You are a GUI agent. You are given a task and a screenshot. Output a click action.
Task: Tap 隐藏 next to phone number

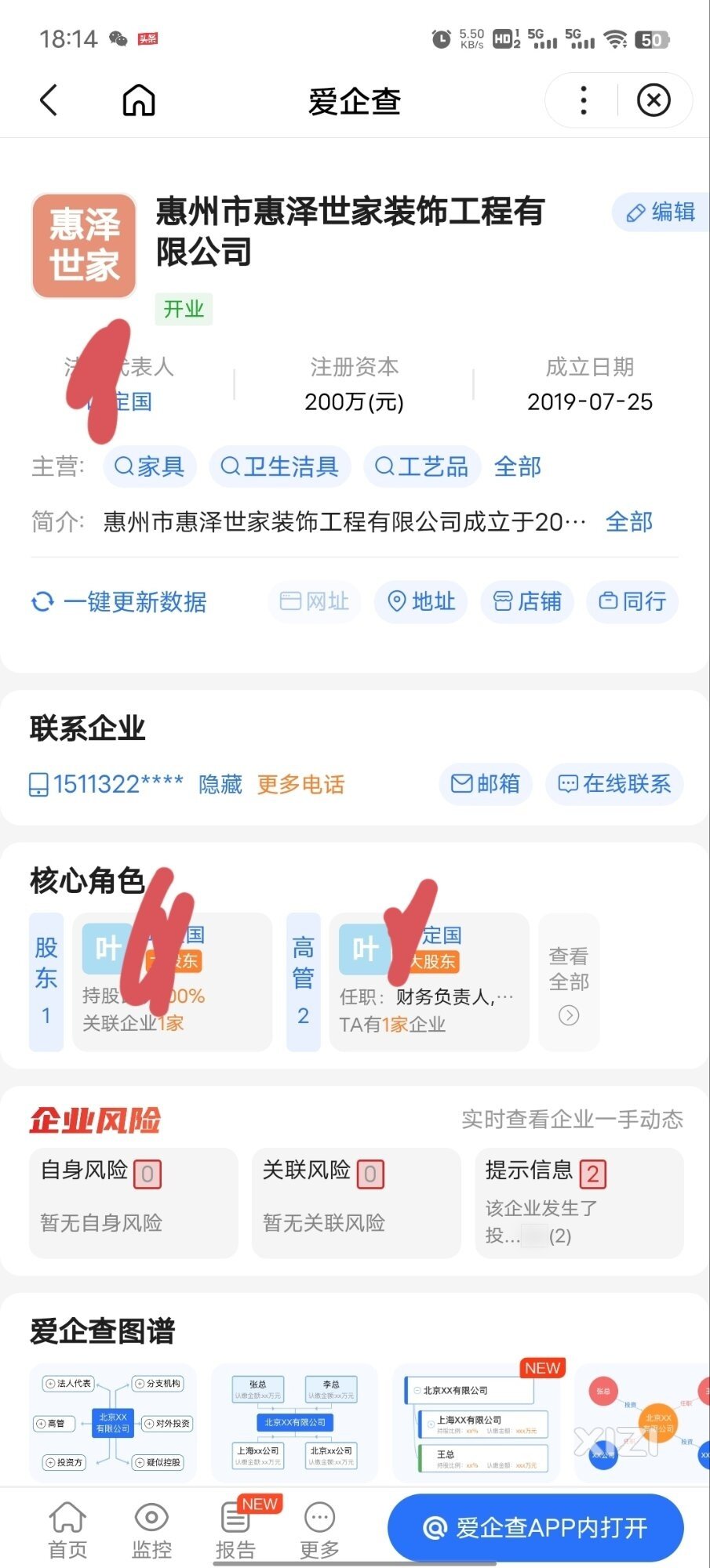click(x=220, y=784)
